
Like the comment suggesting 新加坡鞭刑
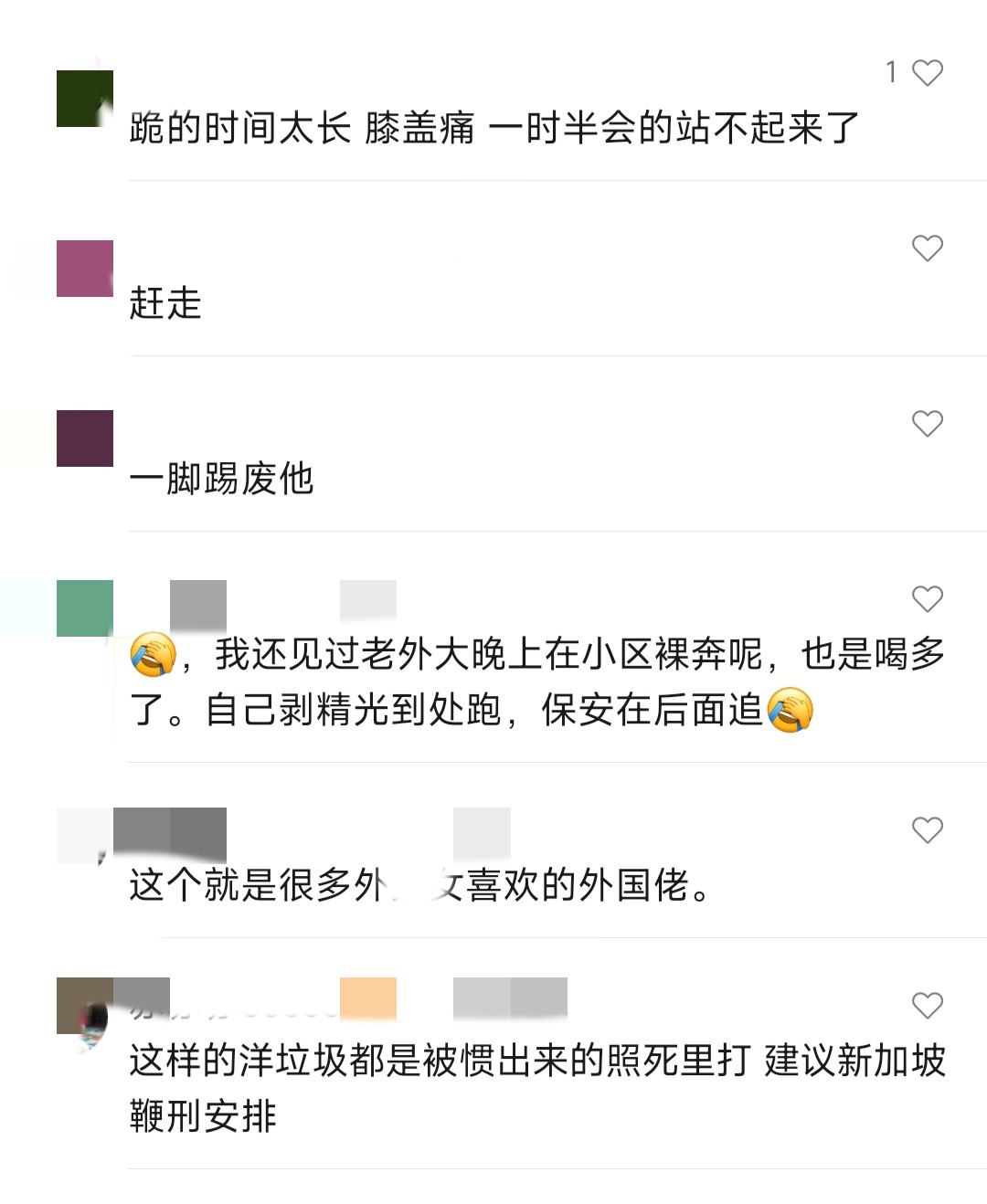click(x=927, y=1005)
